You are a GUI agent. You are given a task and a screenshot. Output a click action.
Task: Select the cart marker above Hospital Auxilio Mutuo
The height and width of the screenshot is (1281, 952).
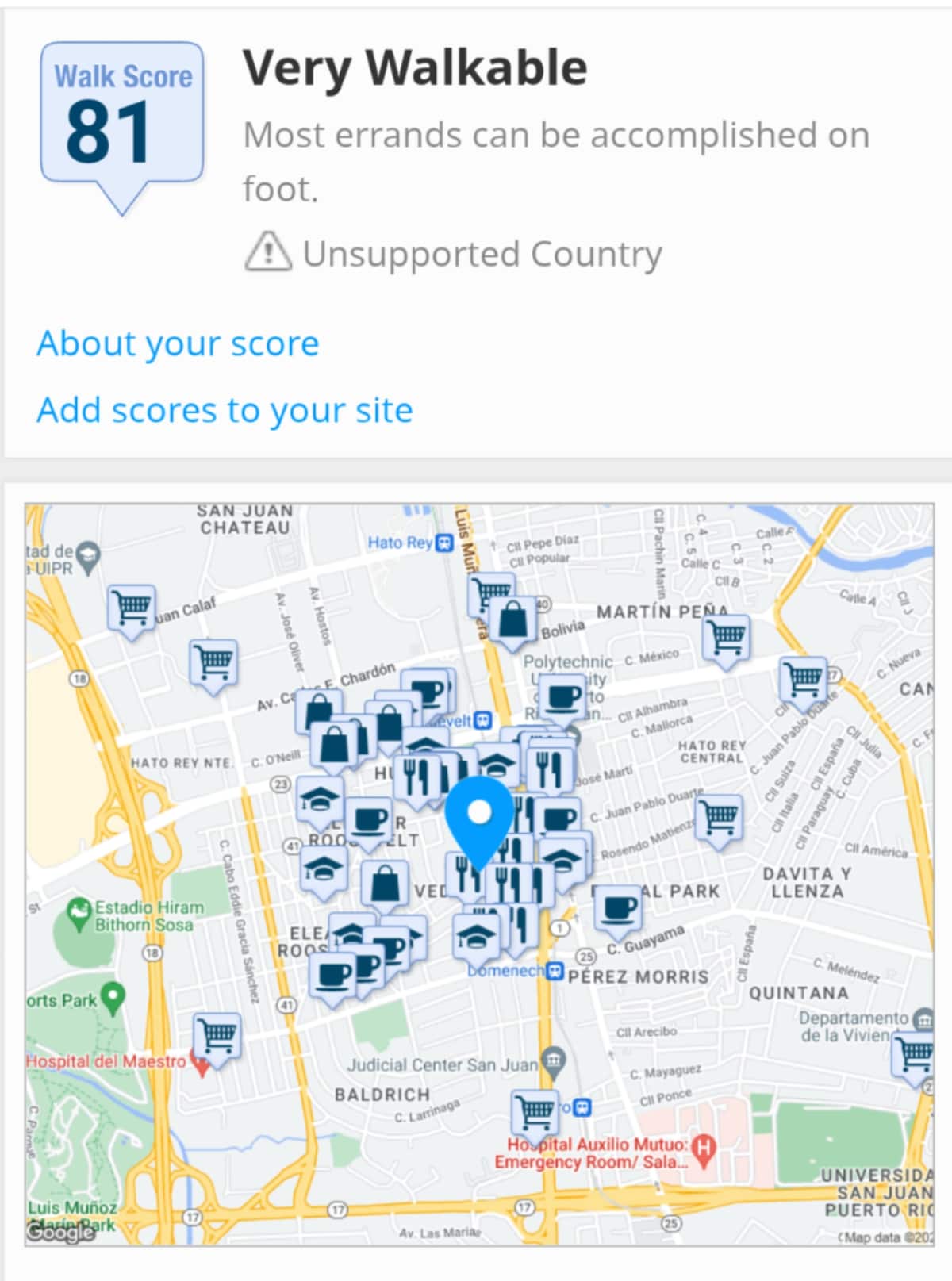coord(535,1109)
